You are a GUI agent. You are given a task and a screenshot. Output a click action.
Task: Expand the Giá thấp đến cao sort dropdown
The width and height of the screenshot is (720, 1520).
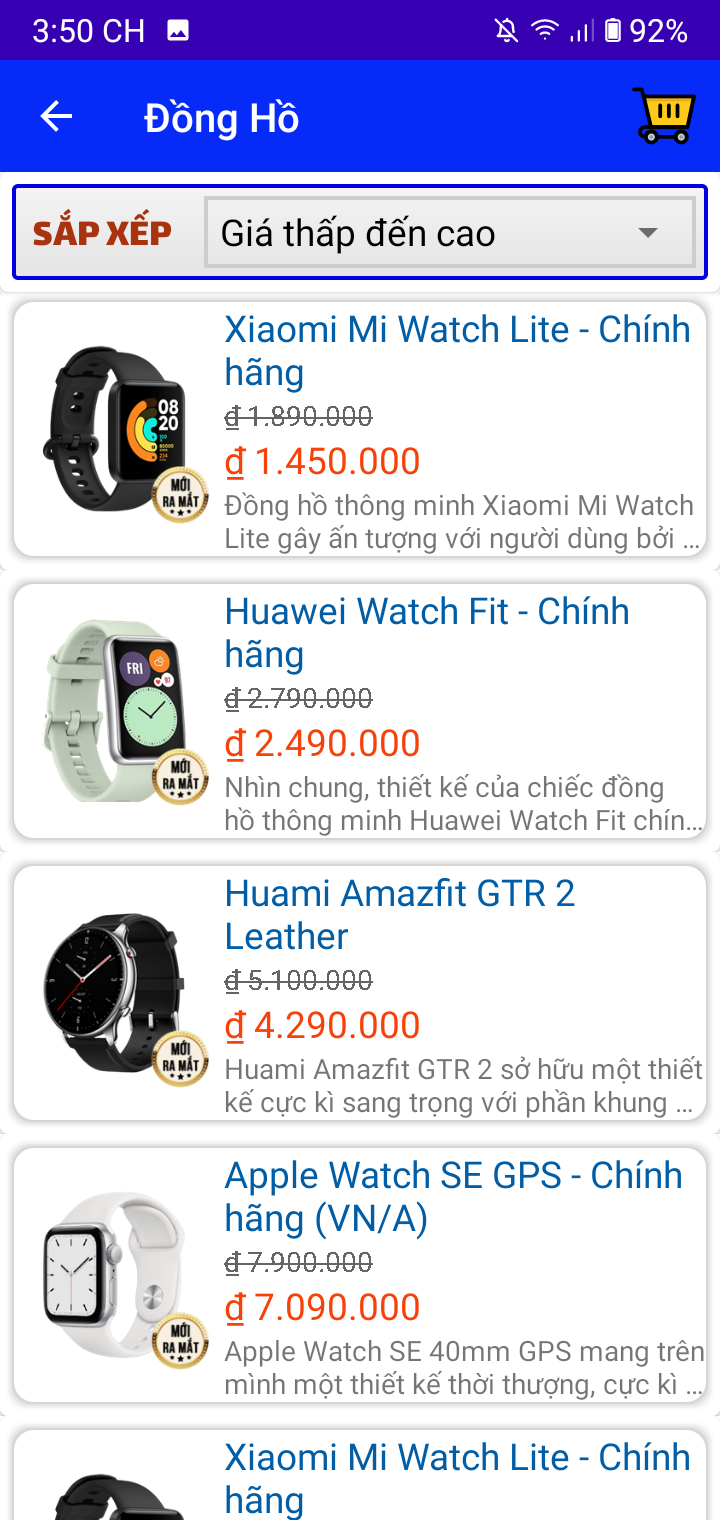[449, 233]
